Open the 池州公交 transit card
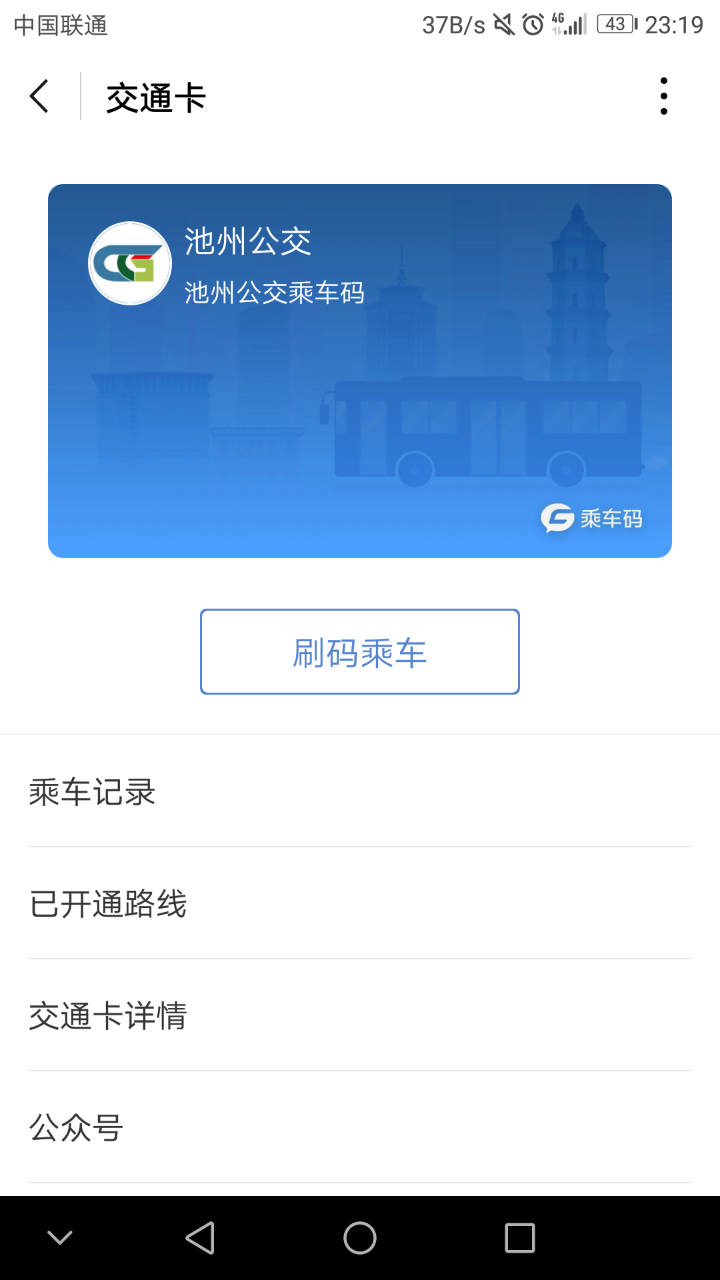The height and width of the screenshot is (1280, 720). (x=360, y=370)
